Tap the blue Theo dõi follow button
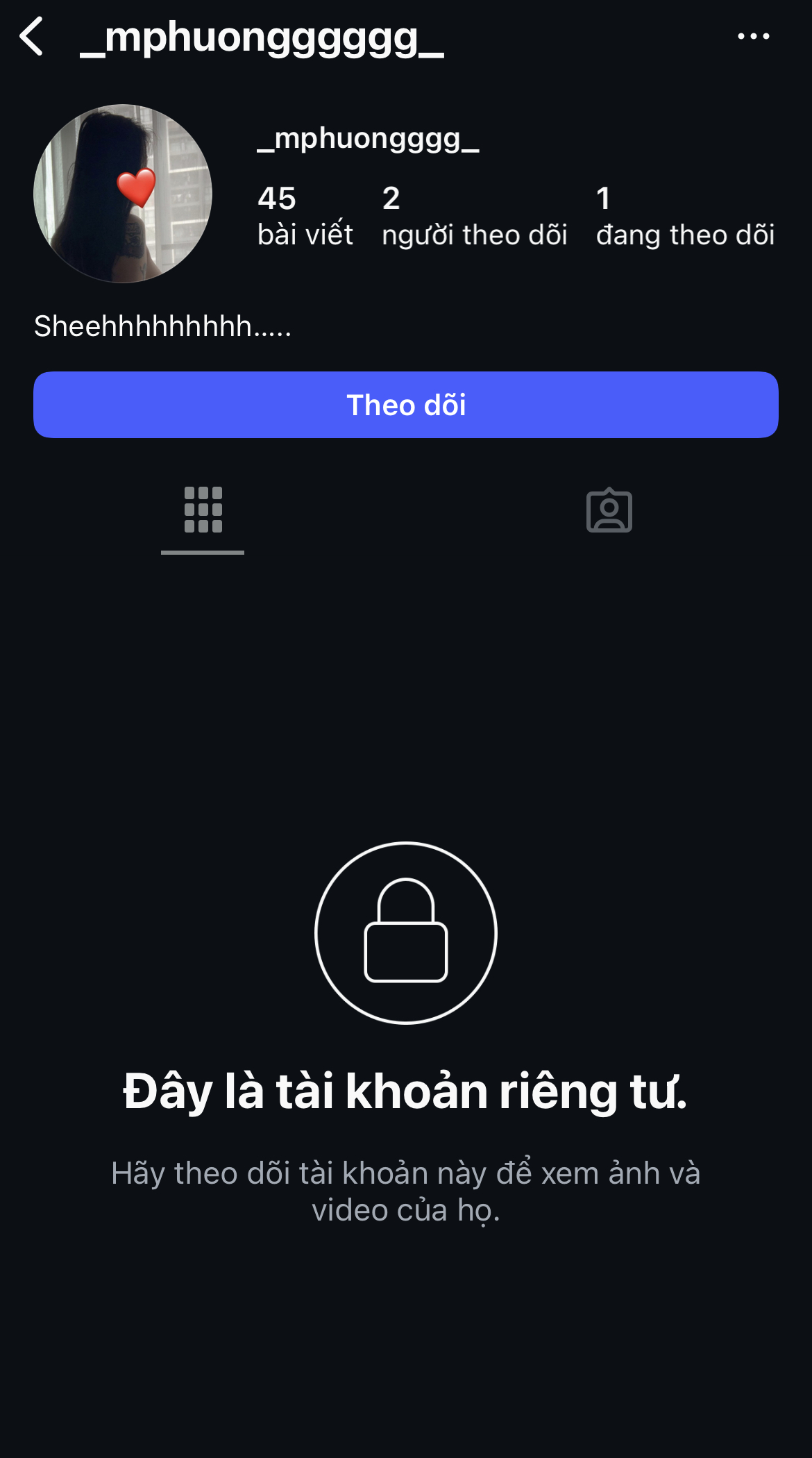 pos(406,405)
